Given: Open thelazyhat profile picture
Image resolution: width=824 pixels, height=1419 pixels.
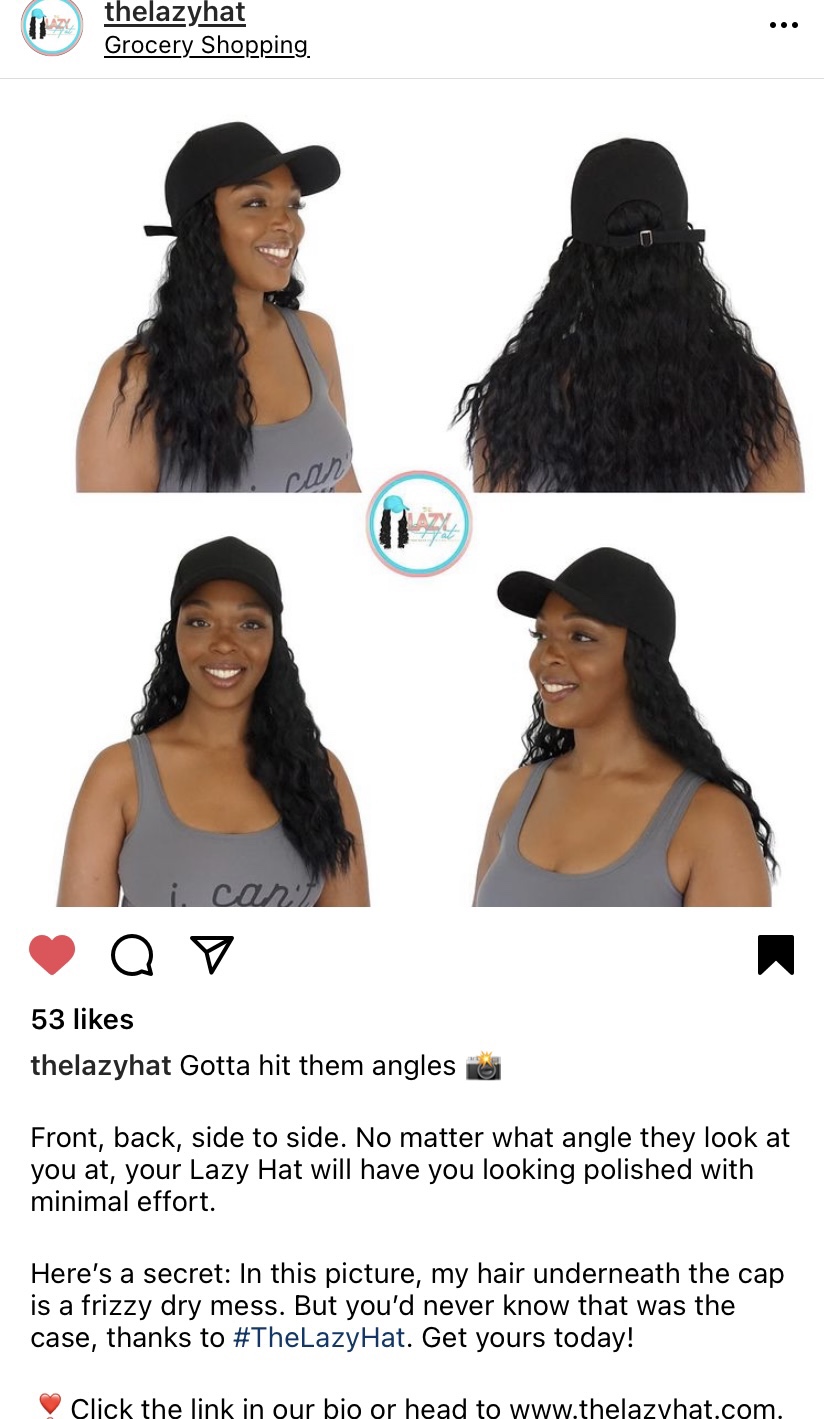Looking at the screenshot, I should point(51,26).
